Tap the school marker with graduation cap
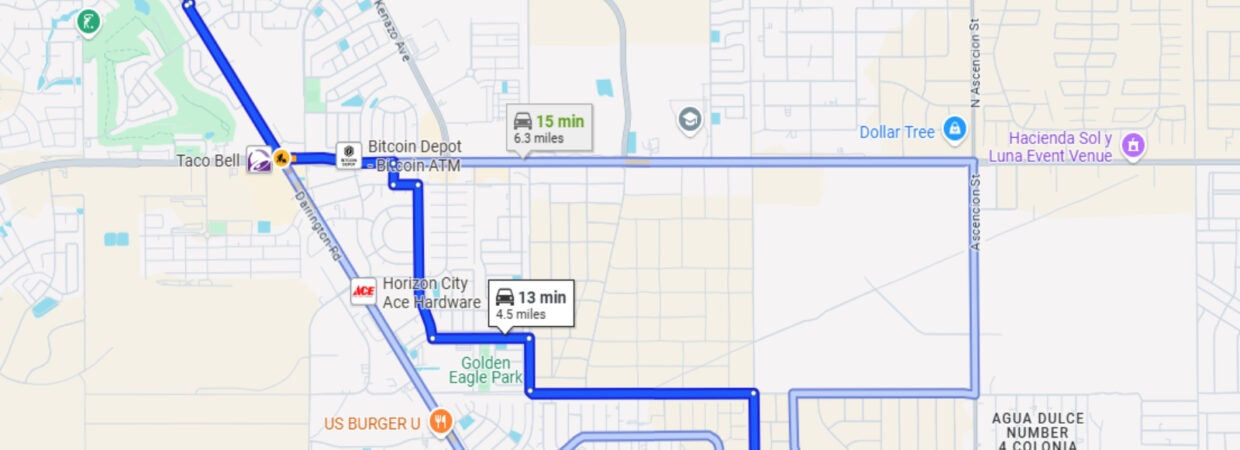Image resolution: width=1240 pixels, height=450 pixels. click(689, 120)
